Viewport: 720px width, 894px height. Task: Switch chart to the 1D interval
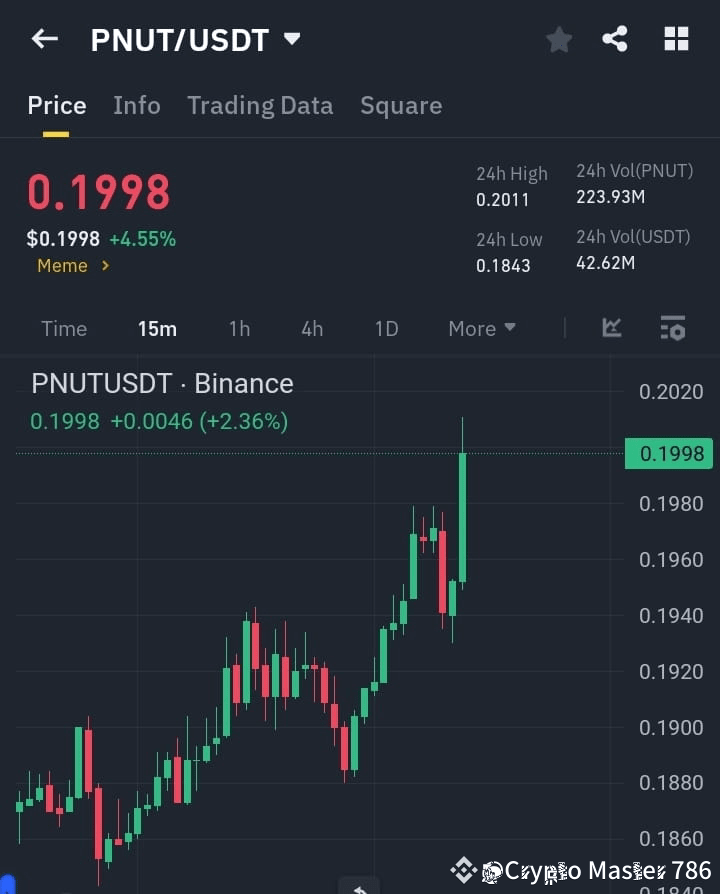point(386,328)
